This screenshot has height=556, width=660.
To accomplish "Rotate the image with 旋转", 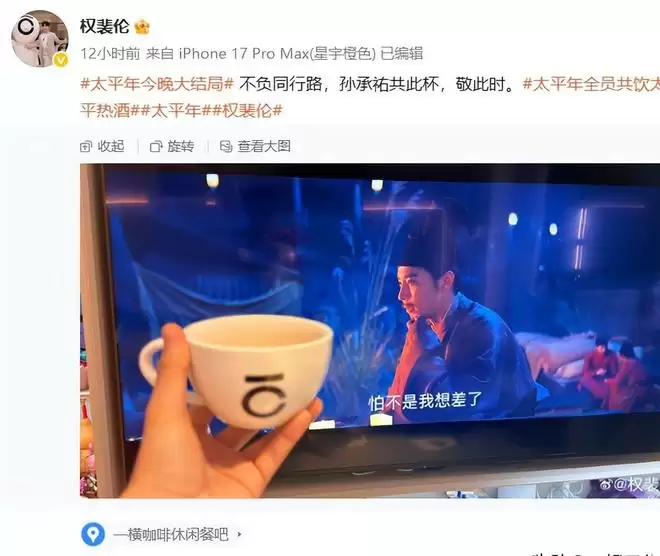I will [171, 146].
